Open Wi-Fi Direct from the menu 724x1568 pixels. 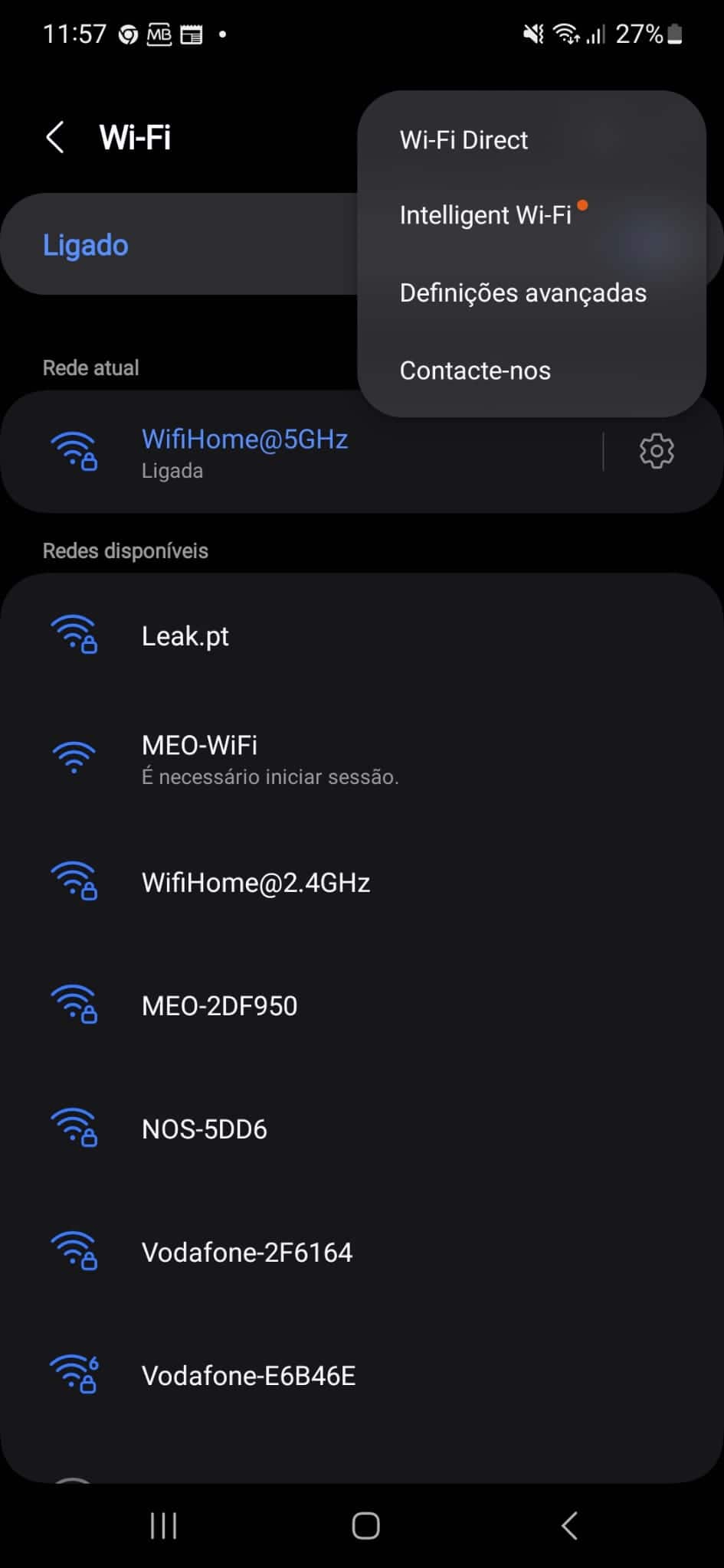(464, 140)
